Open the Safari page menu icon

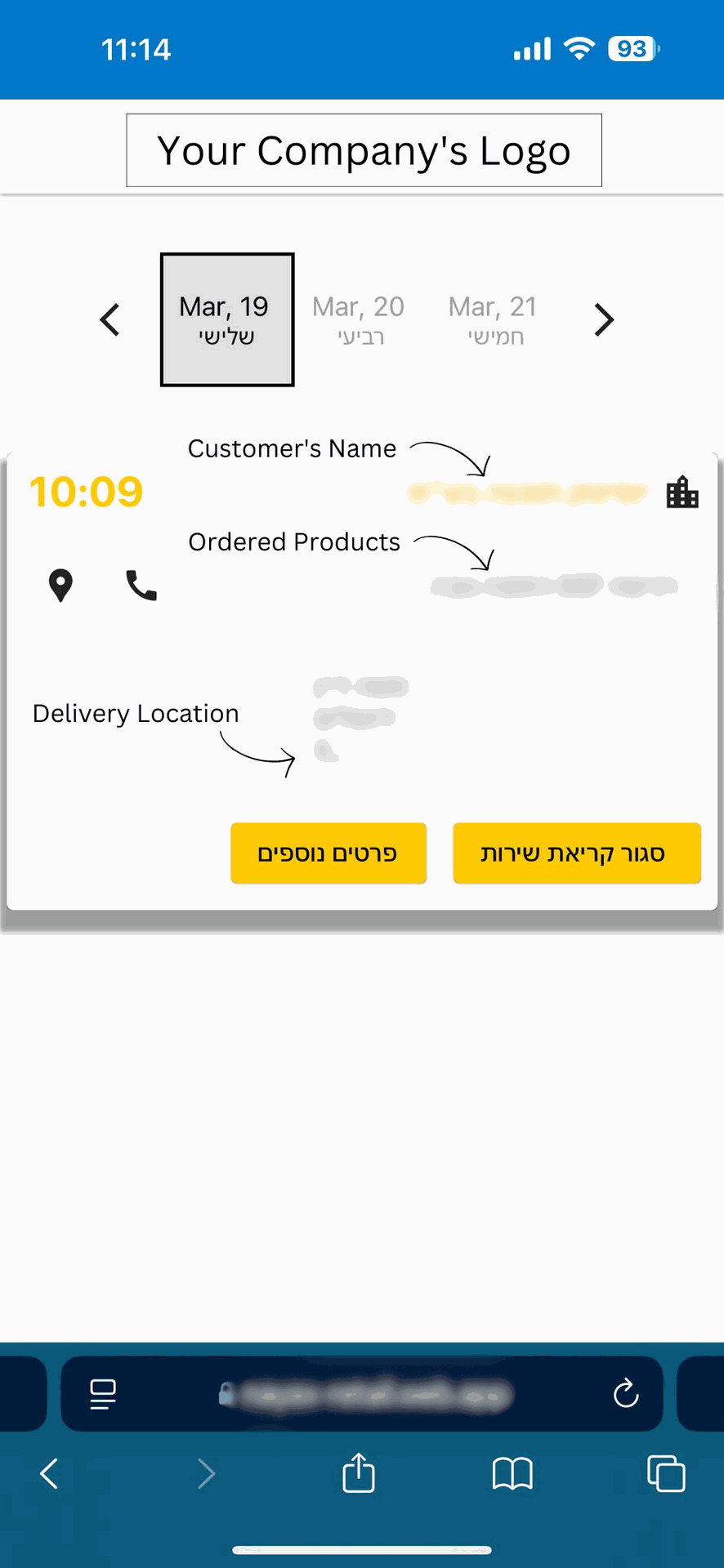tap(103, 1393)
